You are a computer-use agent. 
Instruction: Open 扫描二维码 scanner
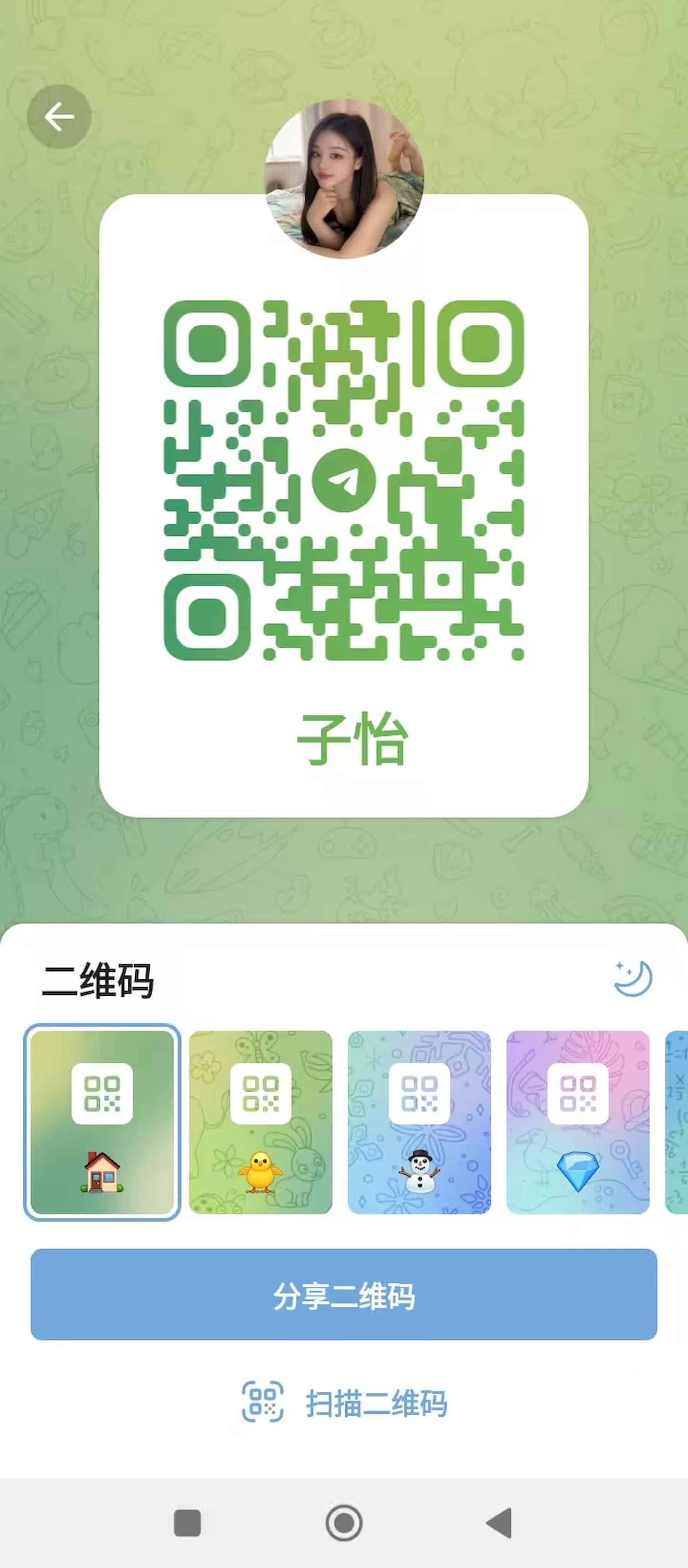(x=344, y=1402)
